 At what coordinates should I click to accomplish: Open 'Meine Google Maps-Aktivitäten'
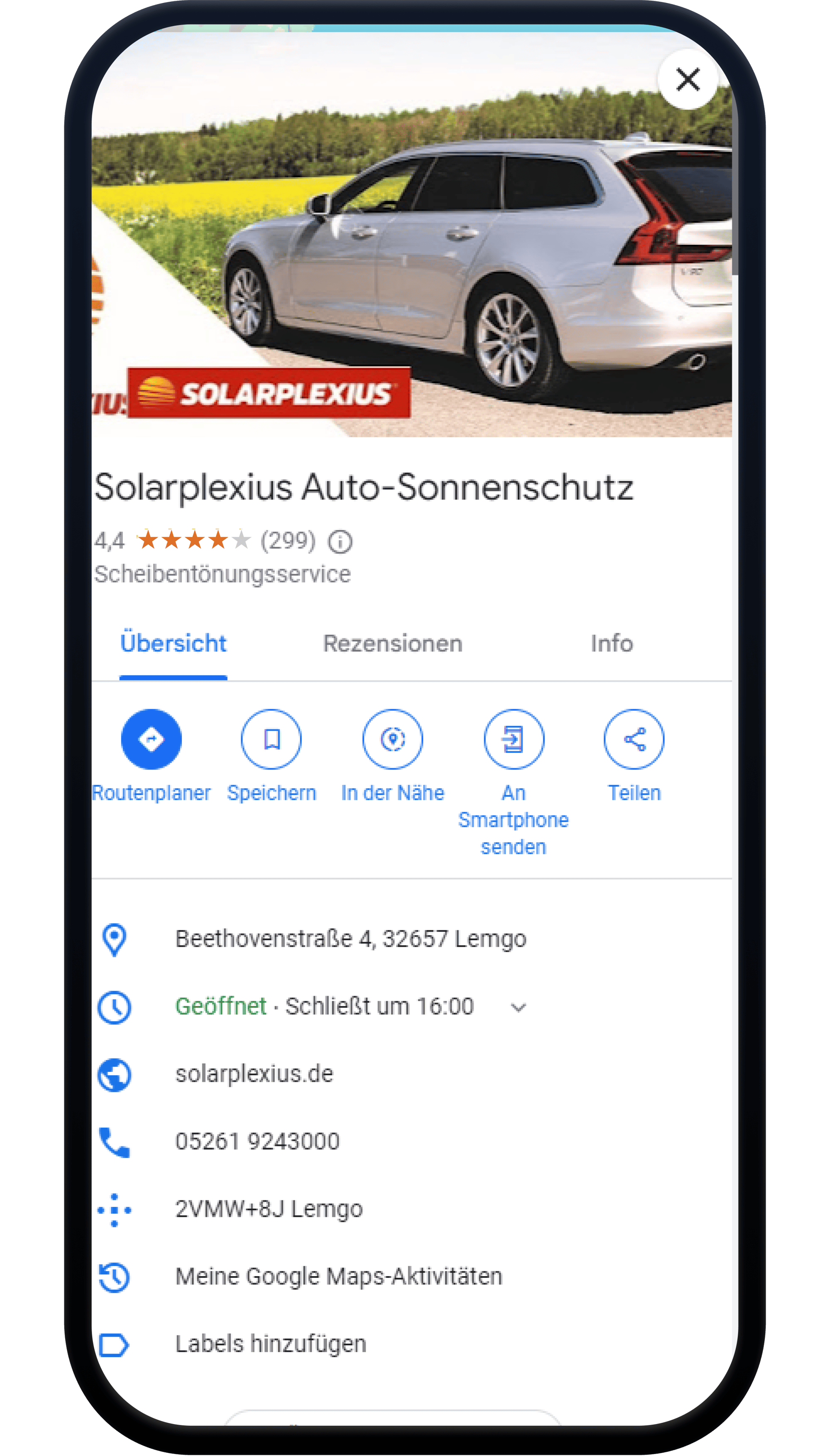[339, 1275]
